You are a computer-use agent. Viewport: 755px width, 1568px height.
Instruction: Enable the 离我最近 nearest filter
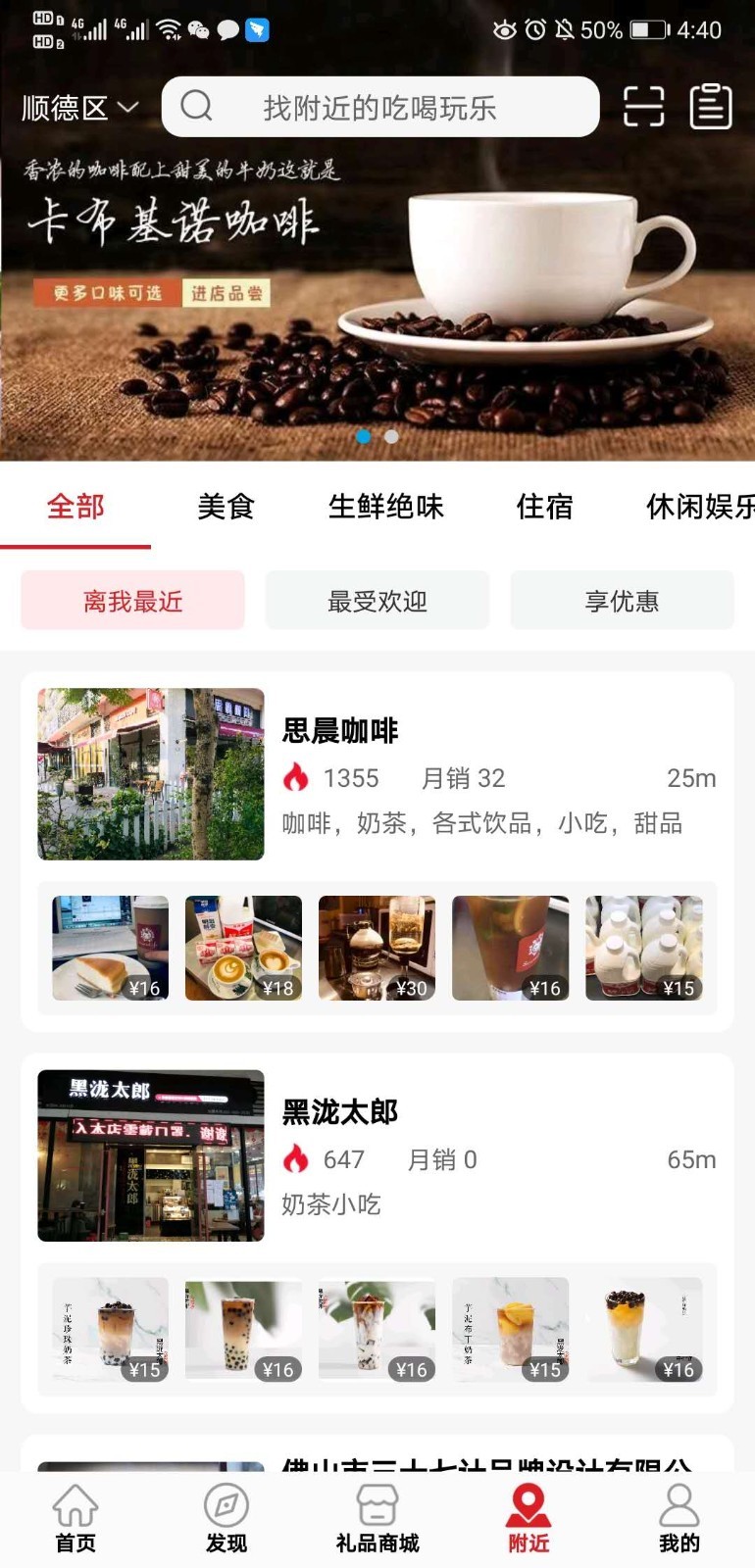click(132, 600)
